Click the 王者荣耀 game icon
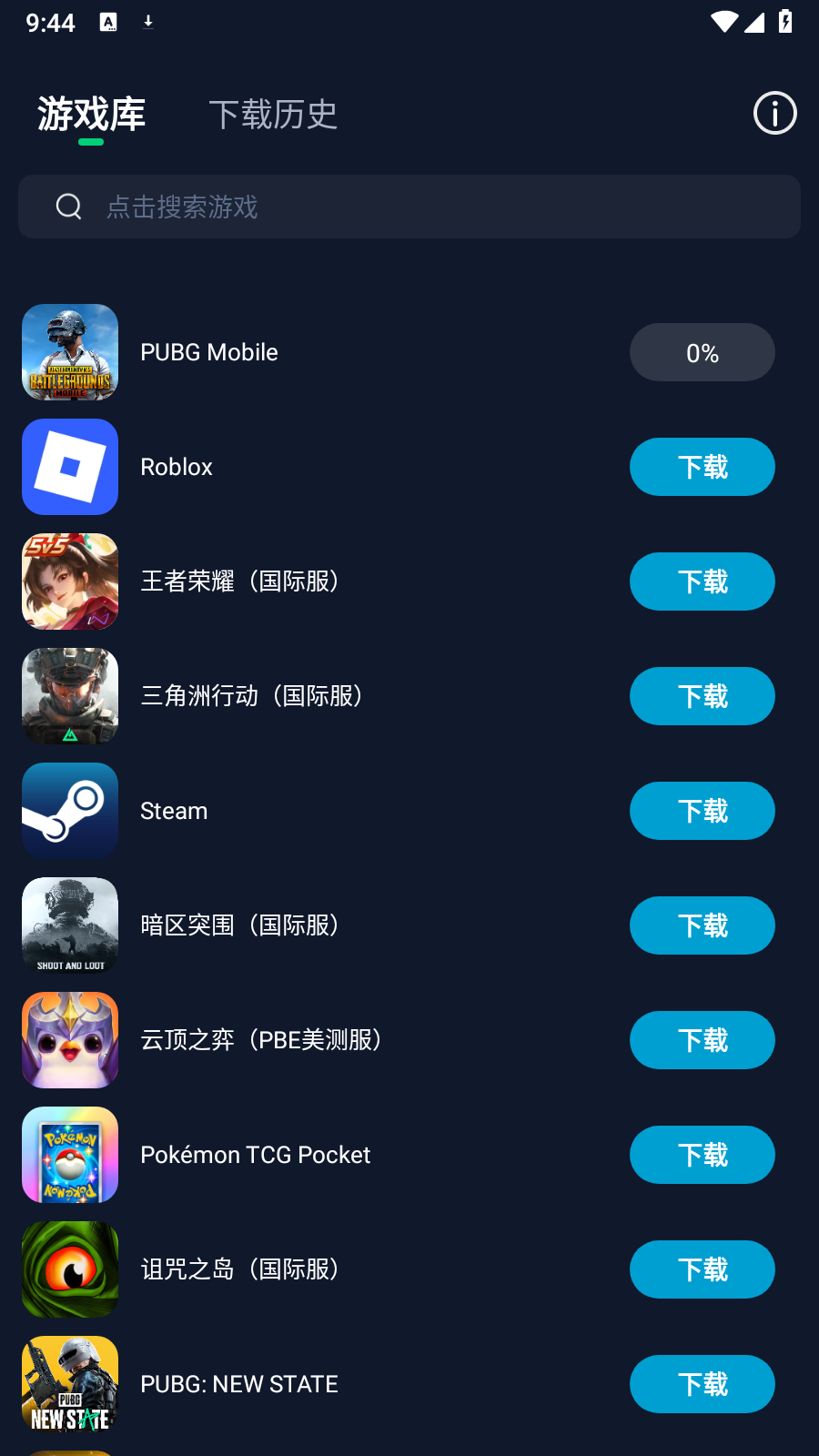The image size is (819, 1456). pyautogui.click(x=70, y=581)
